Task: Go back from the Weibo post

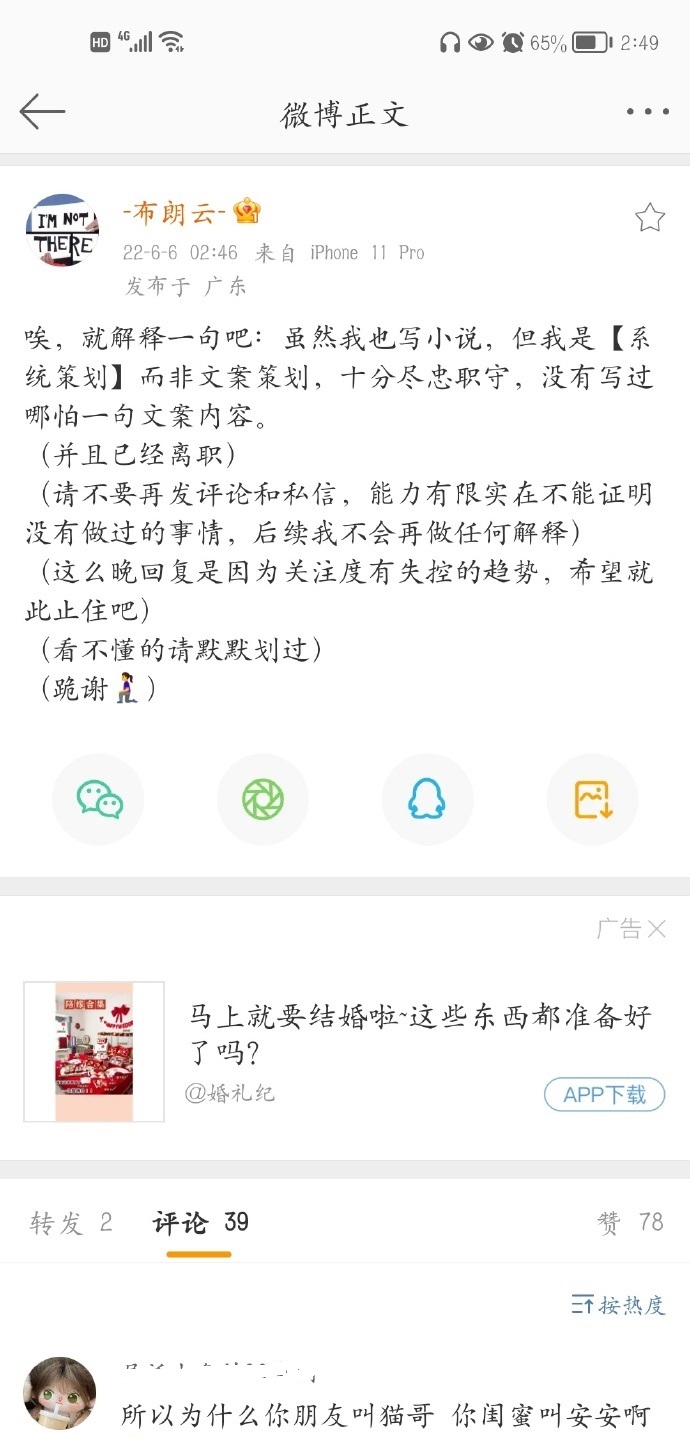Action: coord(42,112)
